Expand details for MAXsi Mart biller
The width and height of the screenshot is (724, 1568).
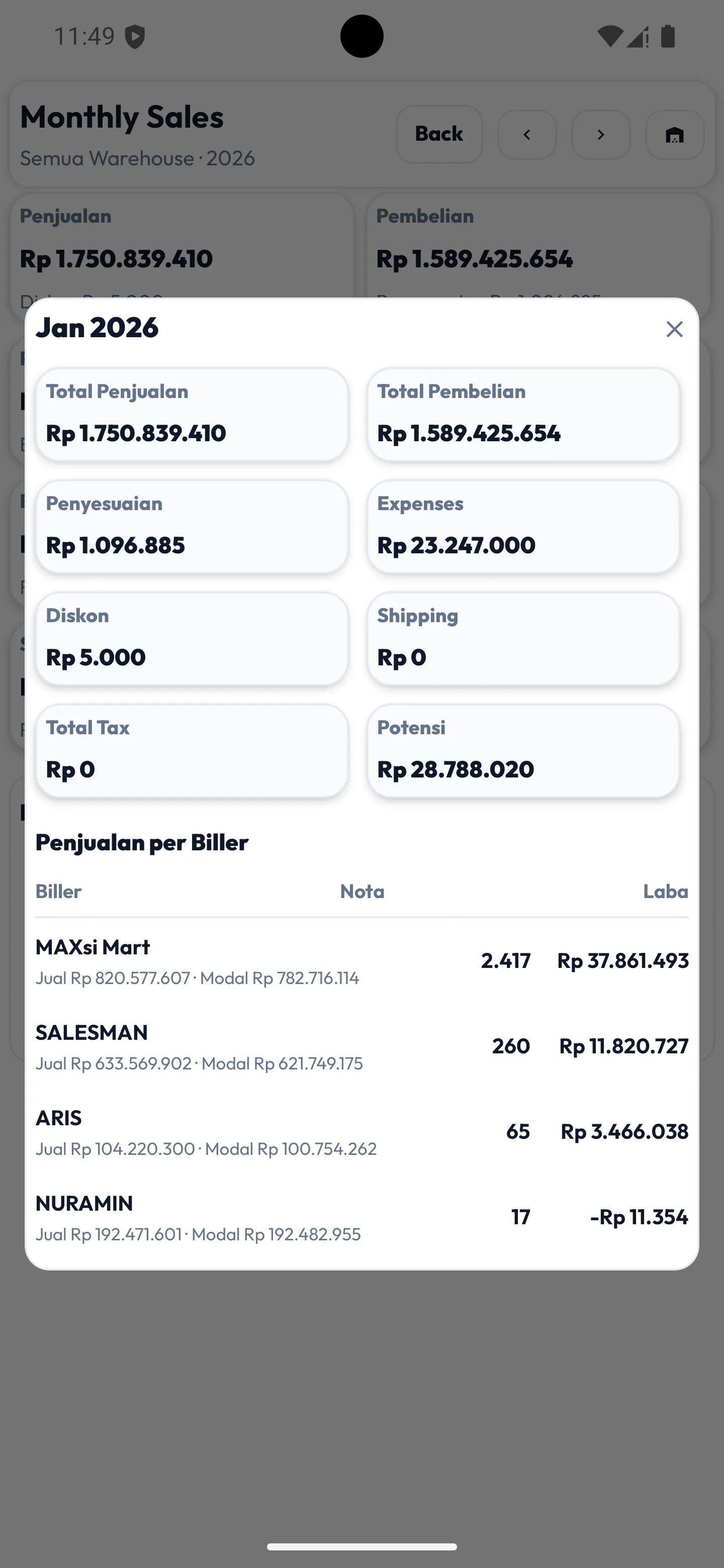click(x=361, y=962)
